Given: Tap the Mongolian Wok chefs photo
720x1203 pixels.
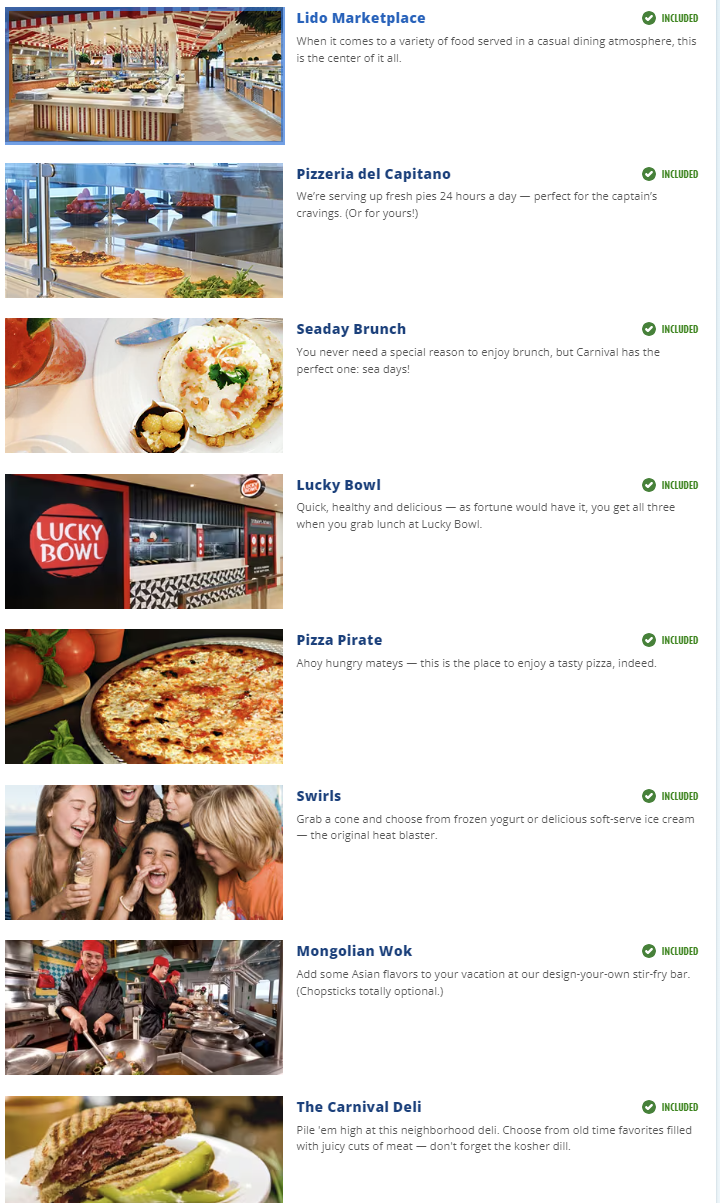Looking at the screenshot, I should tap(144, 1007).
